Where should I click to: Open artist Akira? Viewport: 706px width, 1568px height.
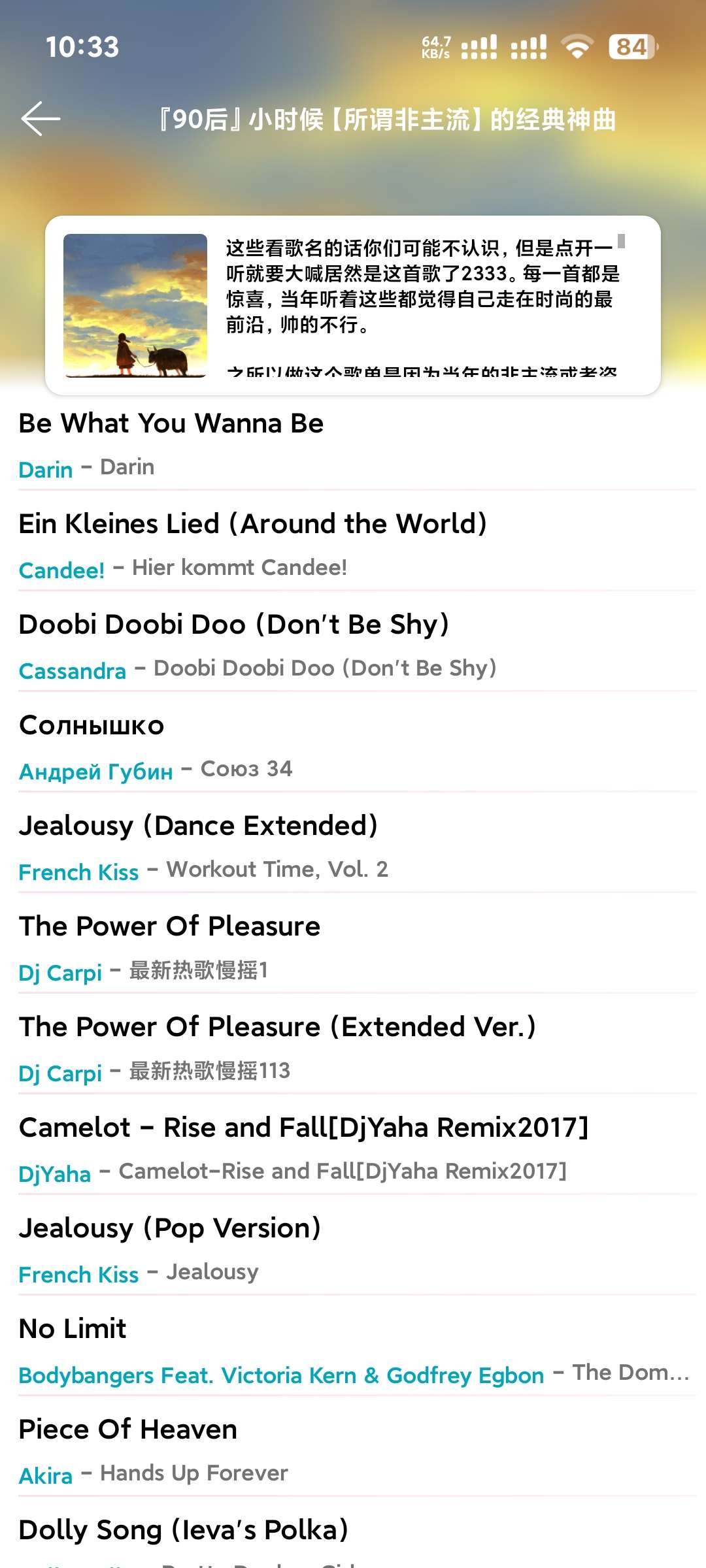coord(45,1476)
